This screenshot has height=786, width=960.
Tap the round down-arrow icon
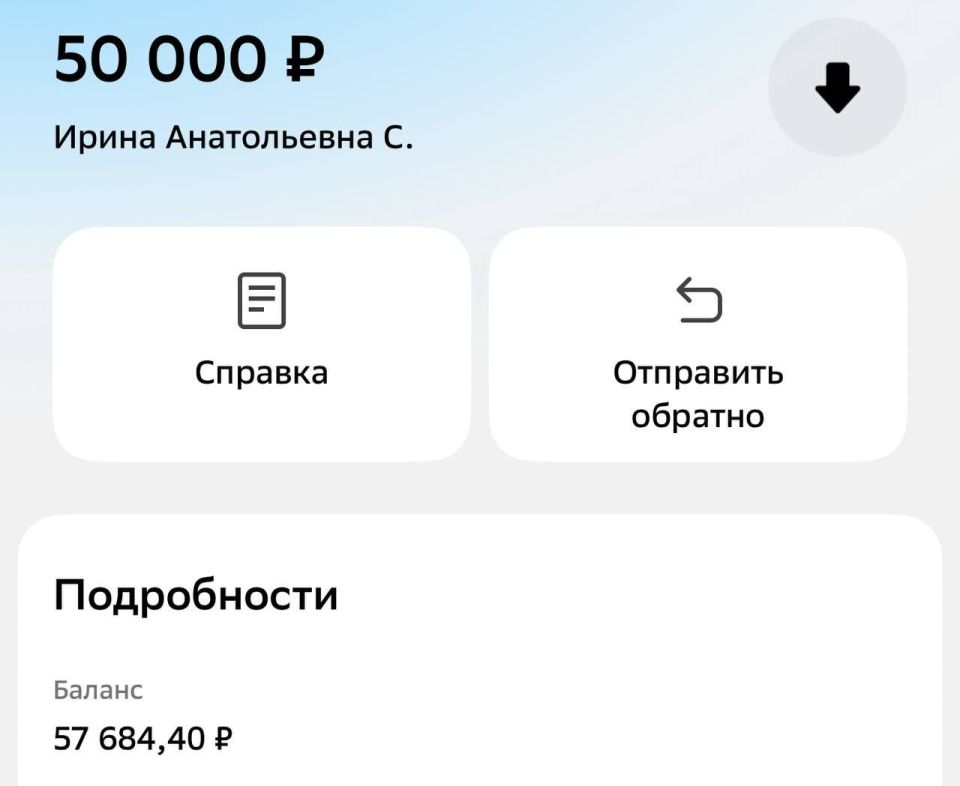tap(837, 87)
